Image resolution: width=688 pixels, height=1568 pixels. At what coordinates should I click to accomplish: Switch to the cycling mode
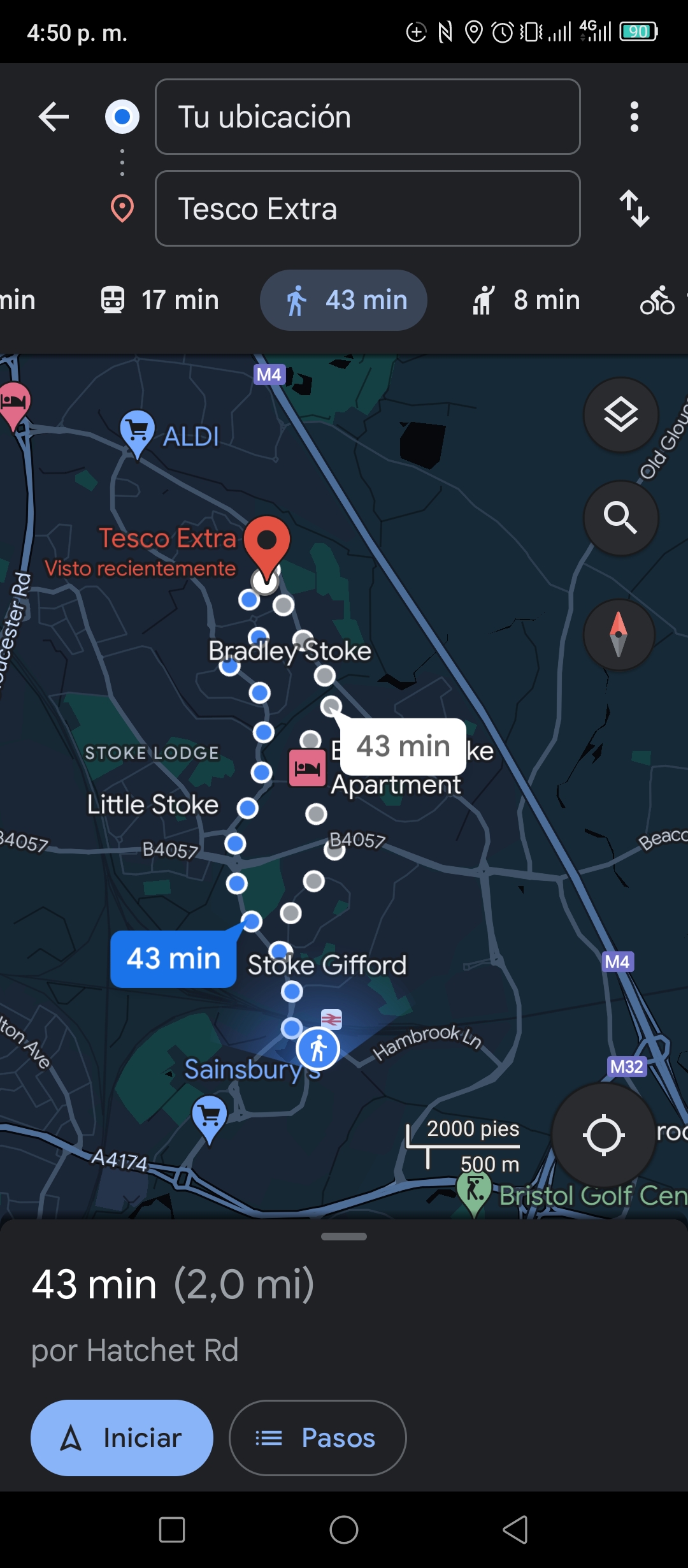pyautogui.click(x=658, y=300)
